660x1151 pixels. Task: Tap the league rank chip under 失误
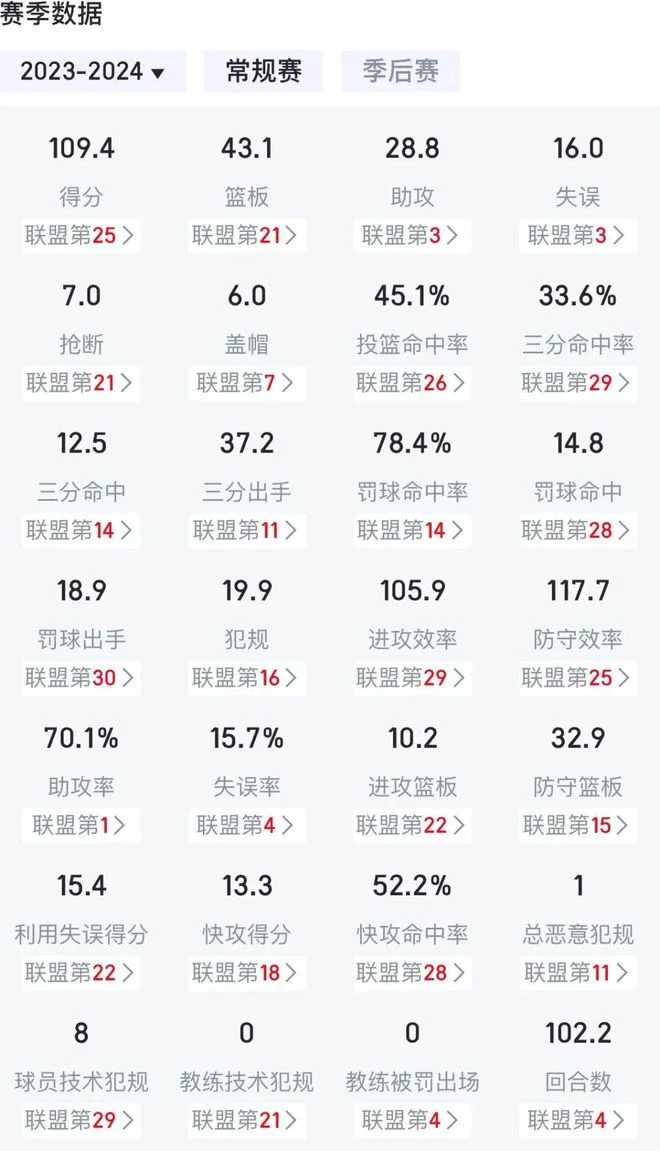[x=578, y=235]
